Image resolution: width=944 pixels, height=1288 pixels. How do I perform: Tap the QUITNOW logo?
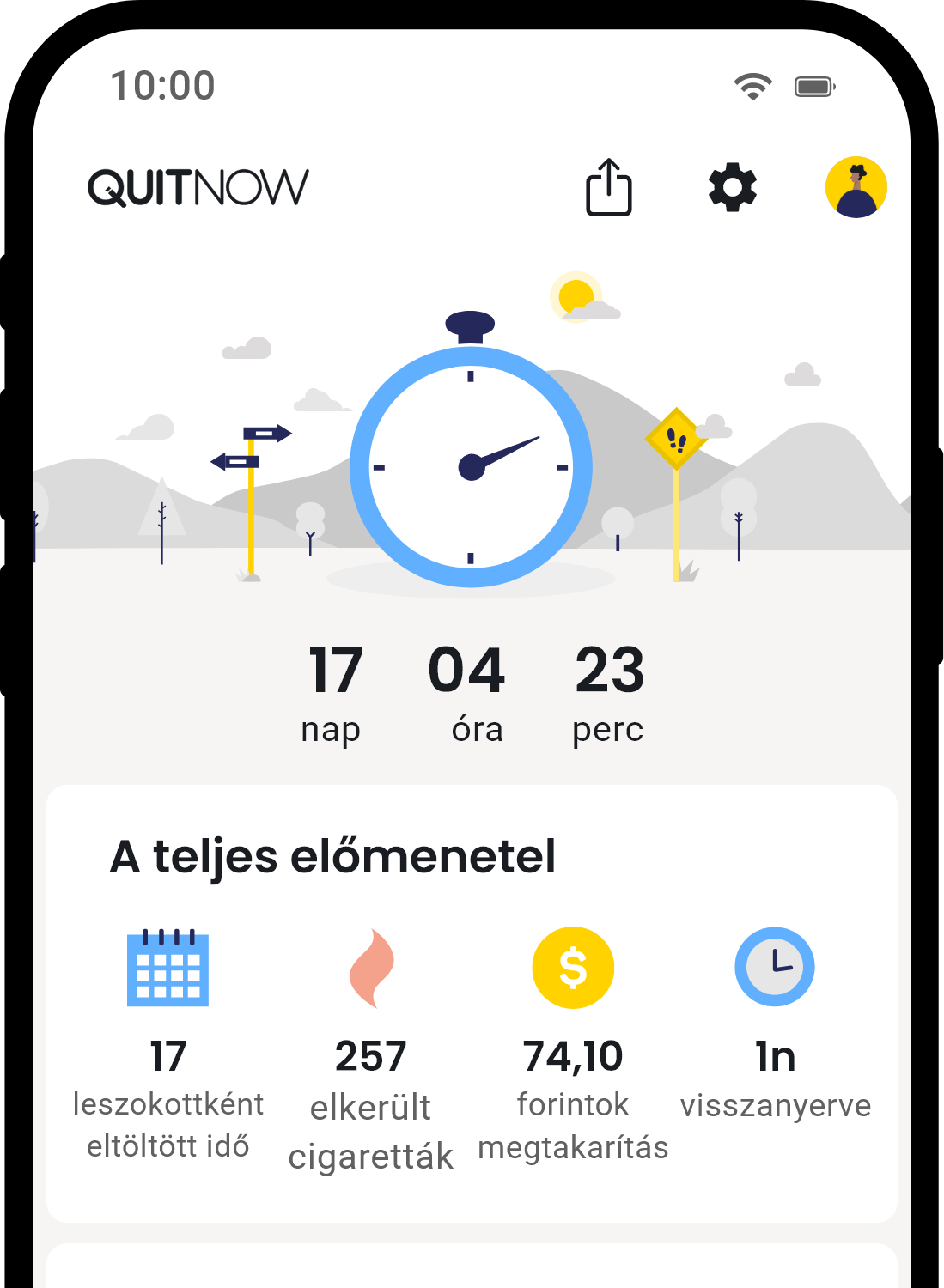[196, 187]
